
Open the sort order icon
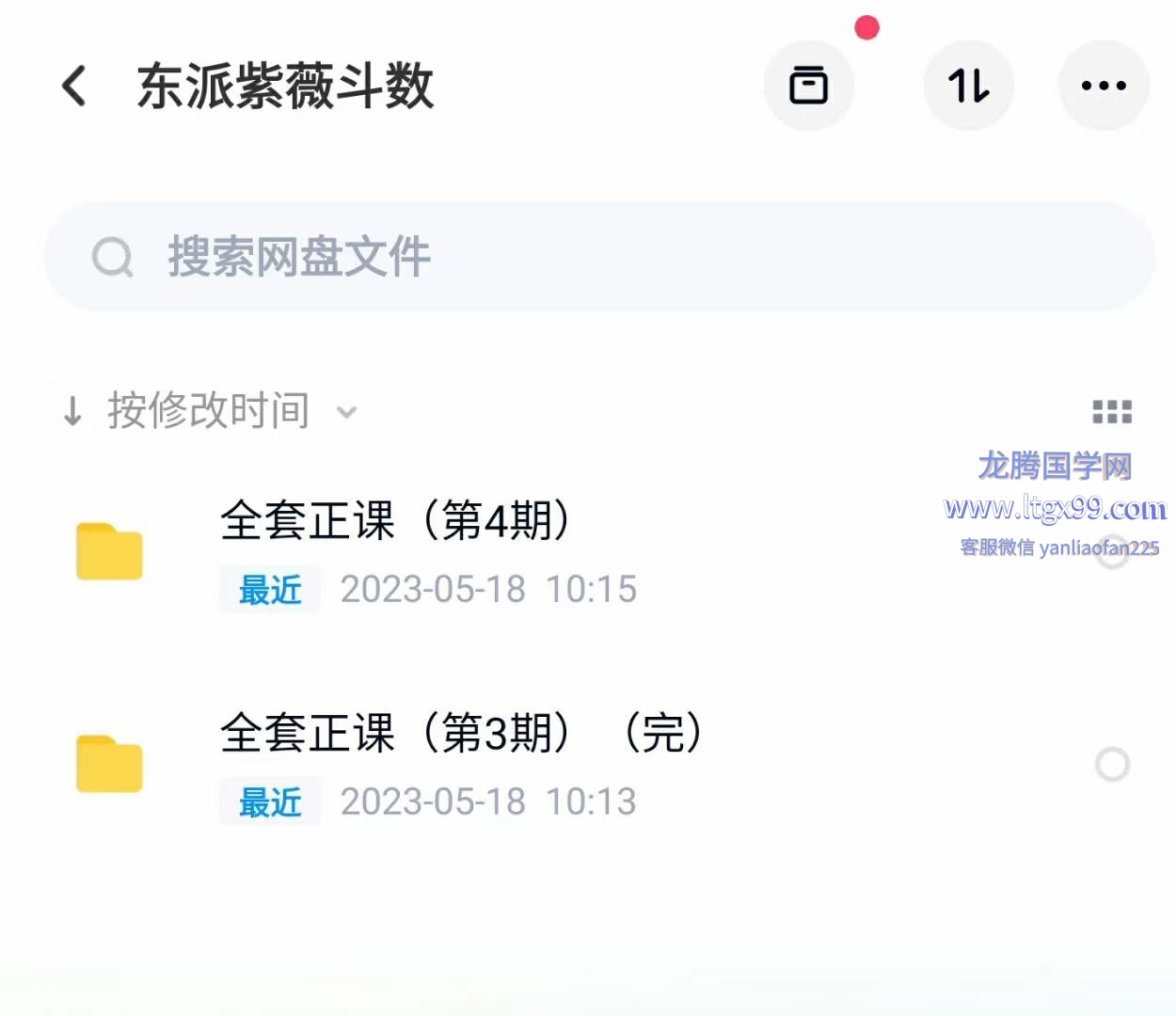point(968,86)
